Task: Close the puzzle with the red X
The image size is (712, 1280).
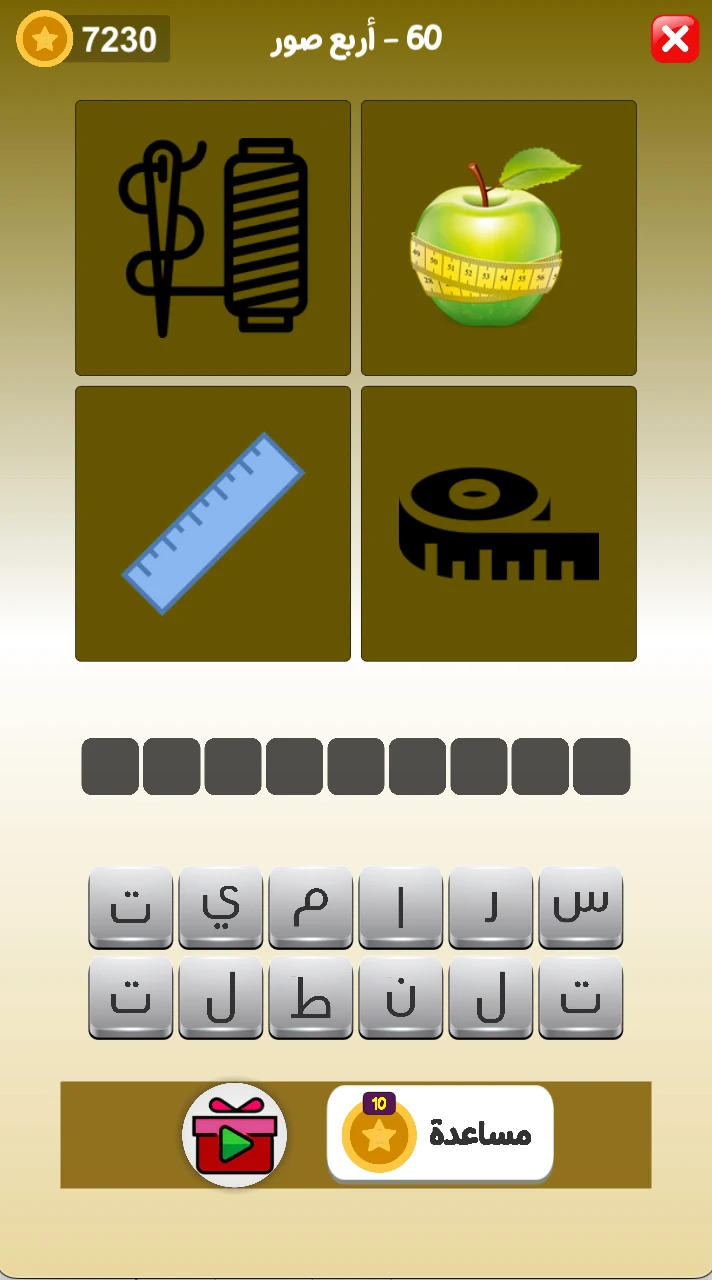Action: click(x=675, y=40)
